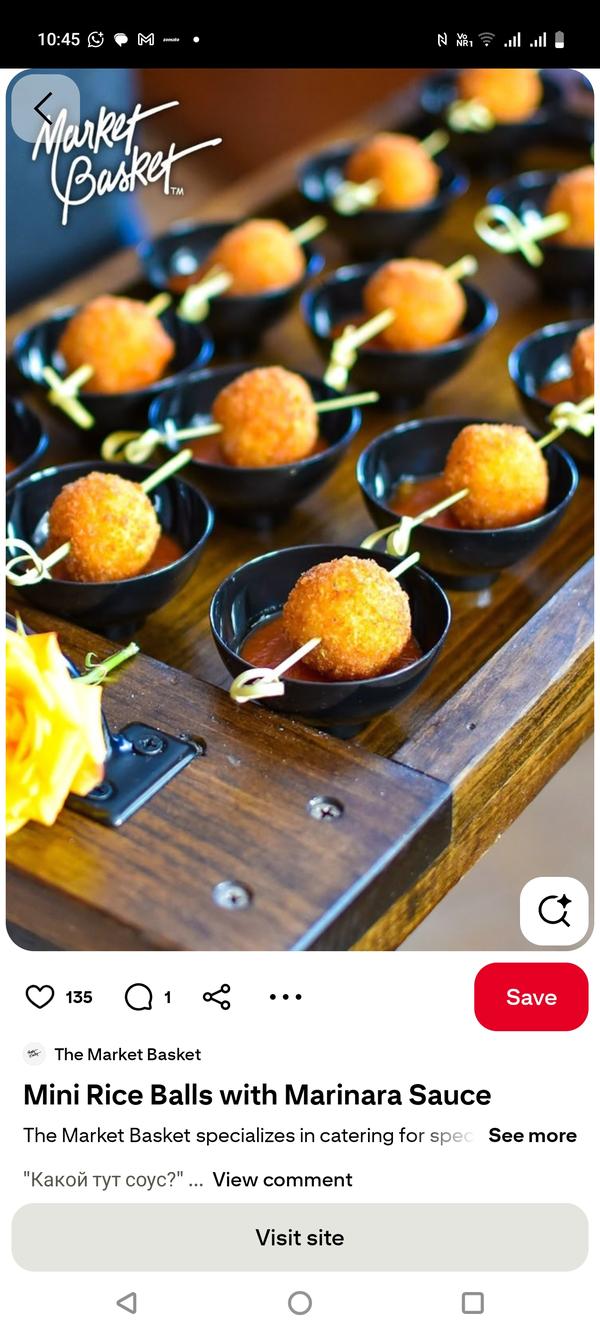Viewport: 600px width, 1333px height.
Task: Open the comments bubble icon
Action: (x=139, y=997)
